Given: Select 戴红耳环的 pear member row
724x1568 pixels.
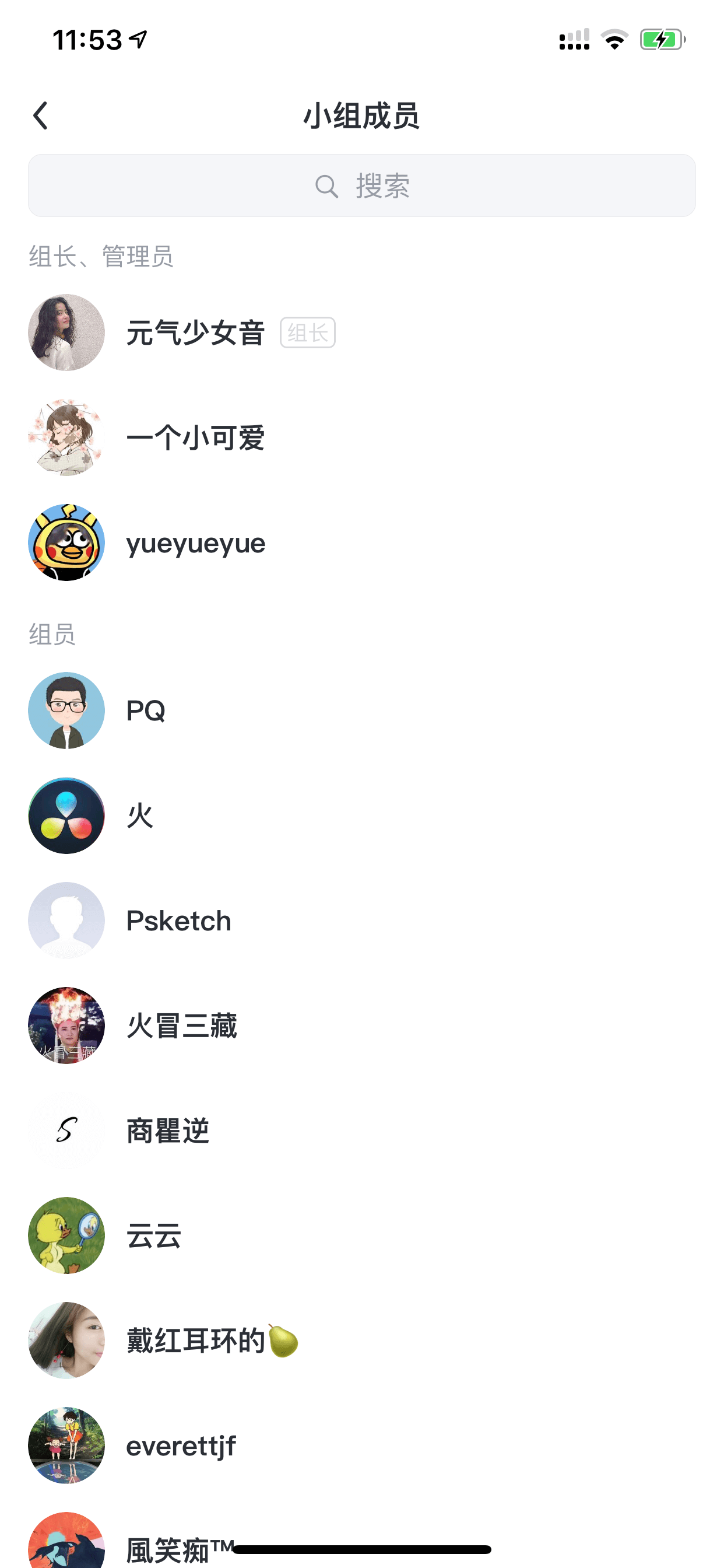Looking at the screenshot, I should coord(362,1340).
